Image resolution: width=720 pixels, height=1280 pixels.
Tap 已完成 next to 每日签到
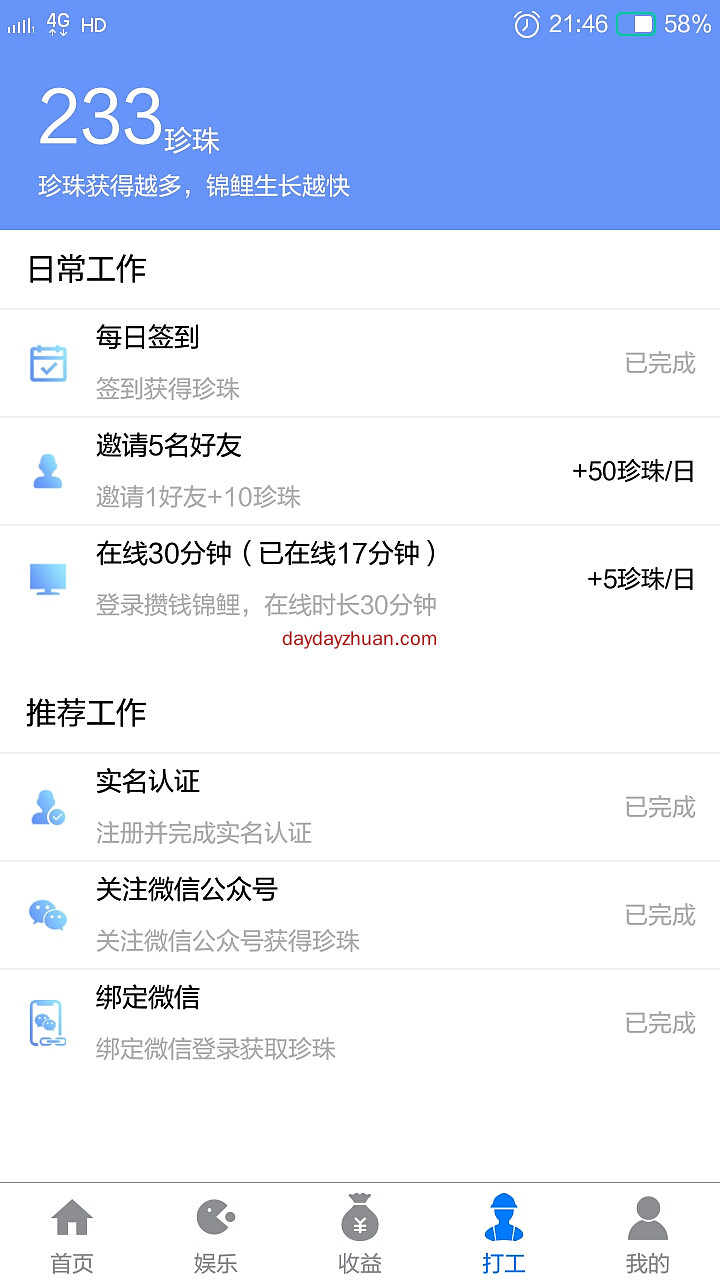coord(659,362)
